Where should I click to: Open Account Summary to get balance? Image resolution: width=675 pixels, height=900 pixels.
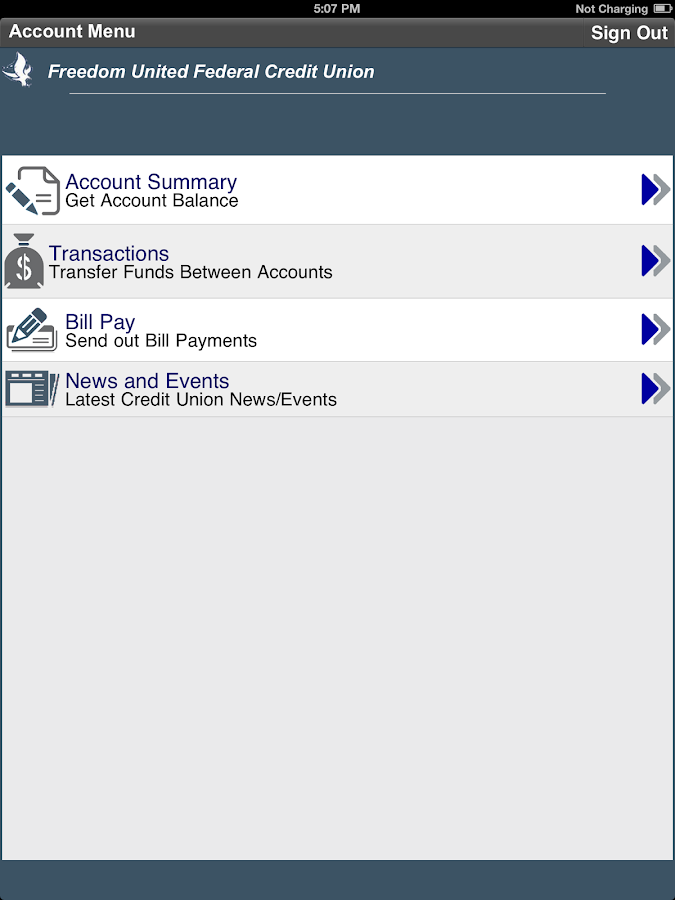click(336, 190)
